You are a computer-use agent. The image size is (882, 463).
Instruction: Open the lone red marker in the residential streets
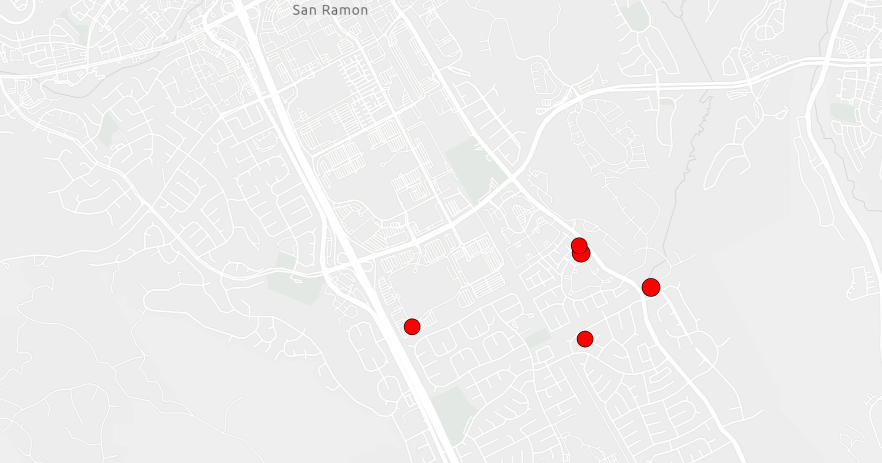click(585, 339)
